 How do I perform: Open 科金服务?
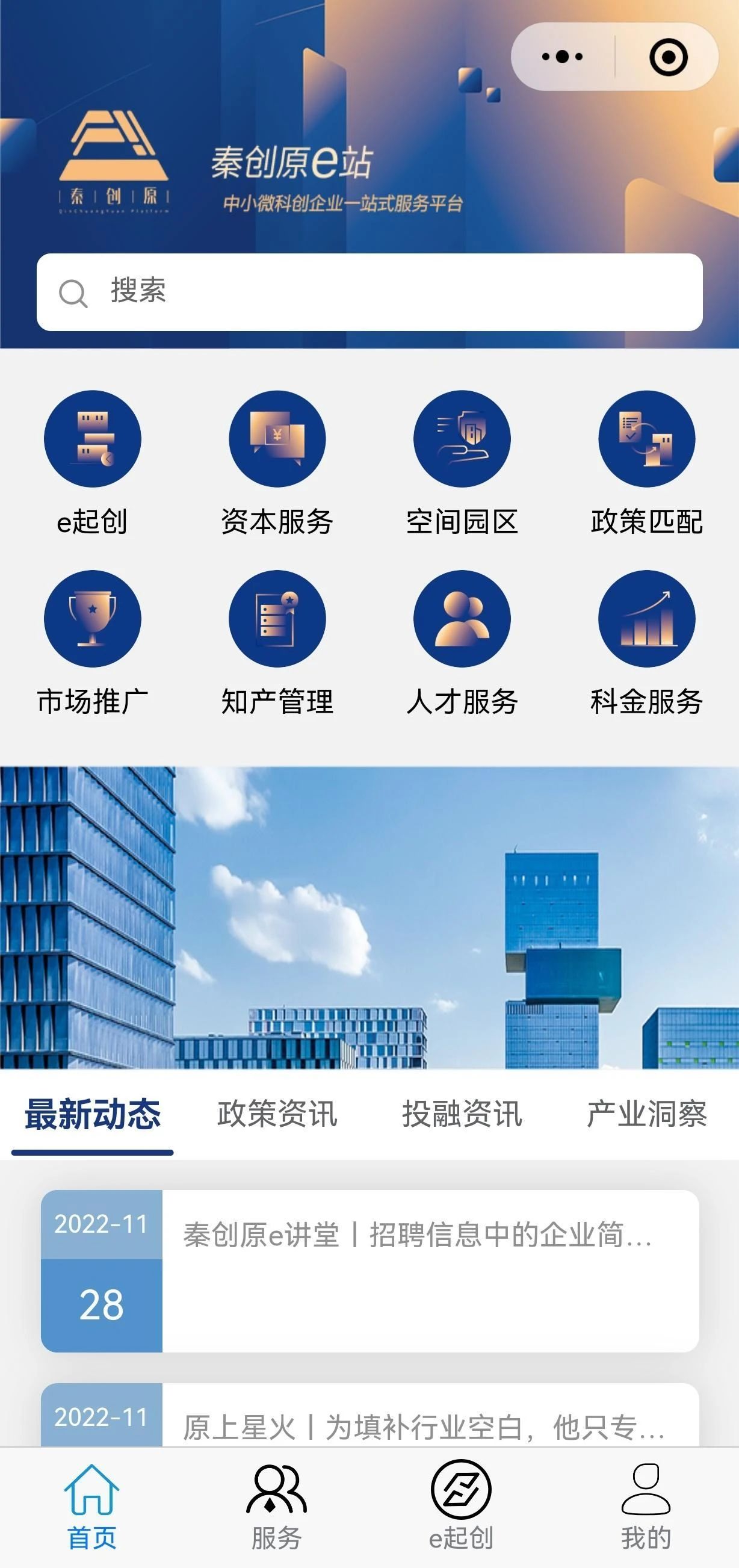pos(646,618)
